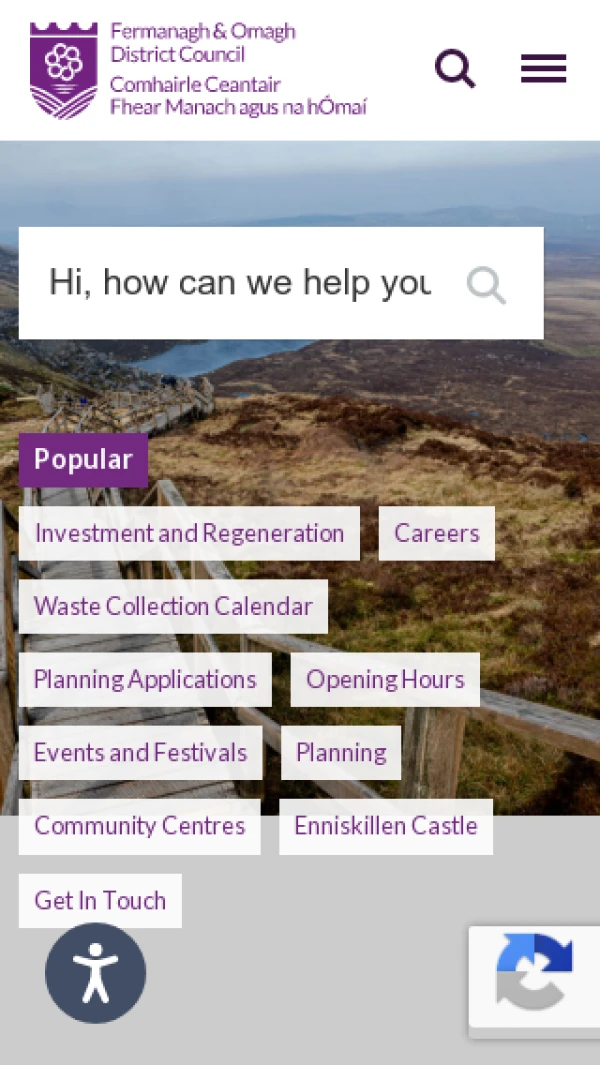This screenshot has width=600, height=1065.
Task: Tap the reCAPTCHA badge
Action: tap(534, 977)
